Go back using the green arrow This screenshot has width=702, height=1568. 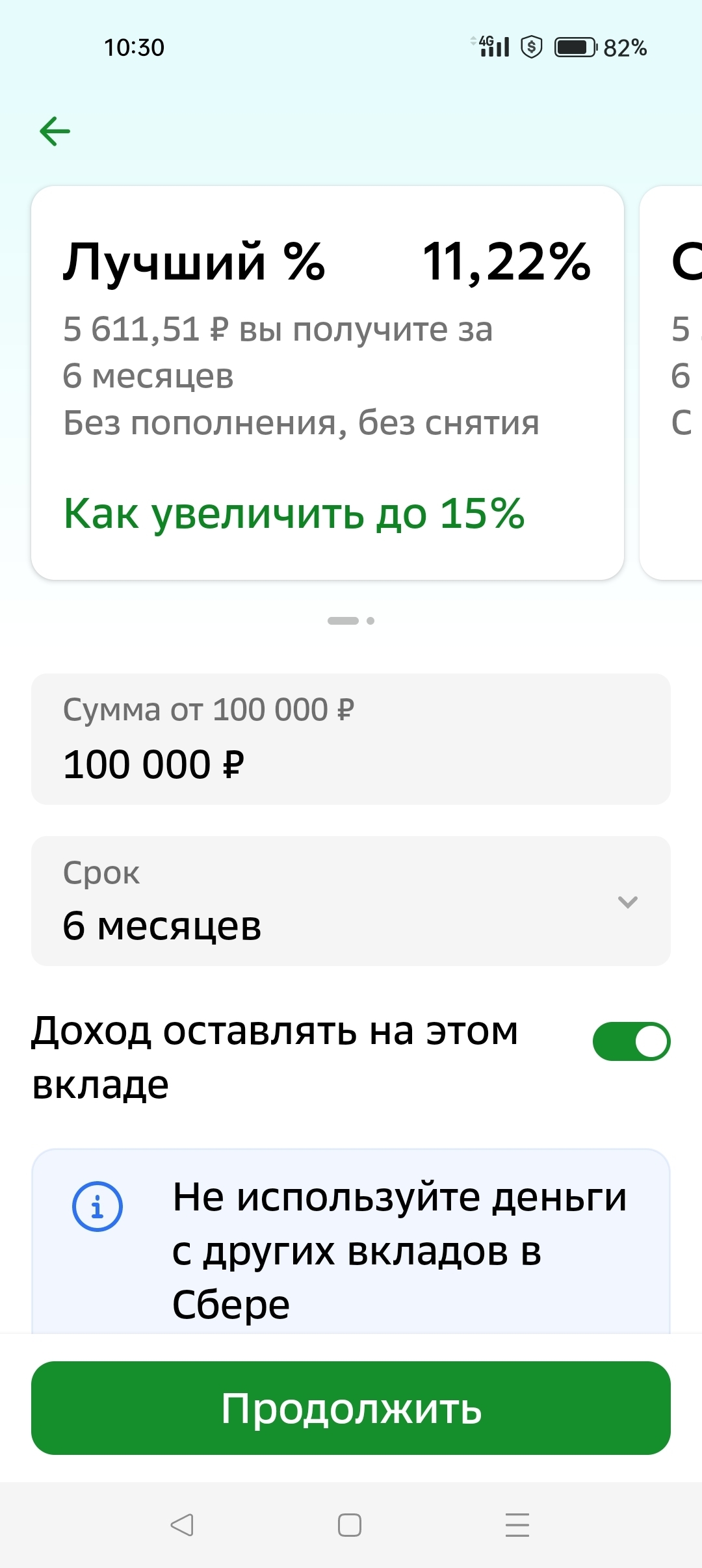tap(55, 131)
